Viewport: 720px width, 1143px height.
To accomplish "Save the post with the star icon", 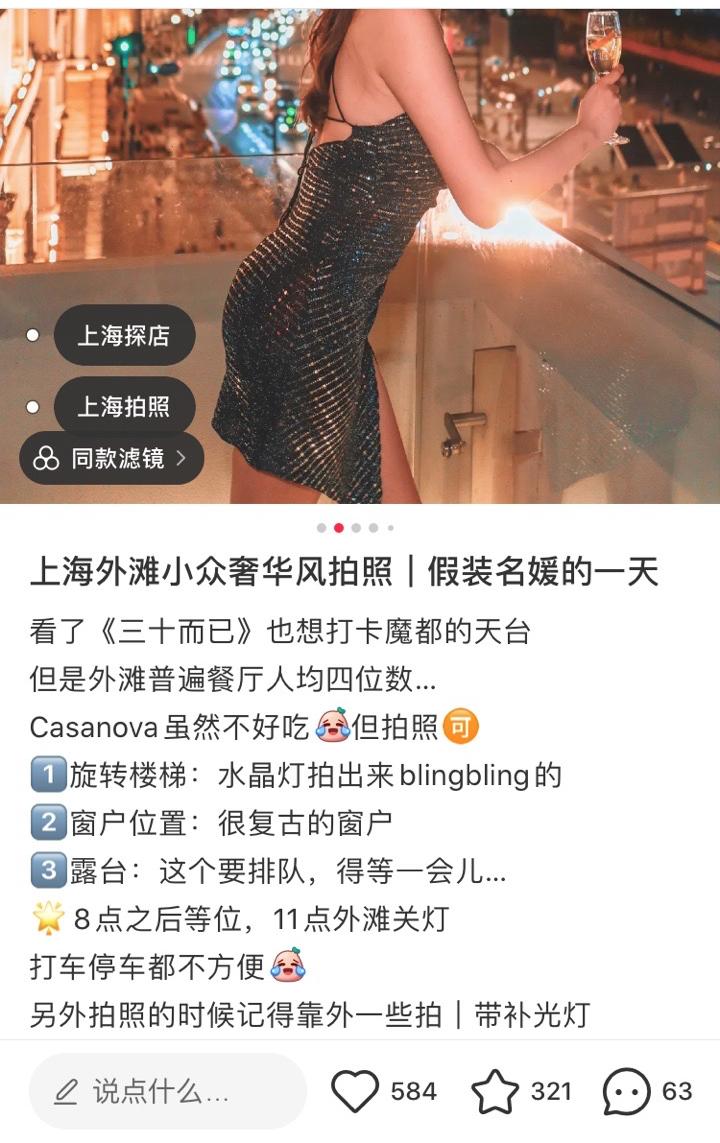I will pyautogui.click(x=495, y=1091).
